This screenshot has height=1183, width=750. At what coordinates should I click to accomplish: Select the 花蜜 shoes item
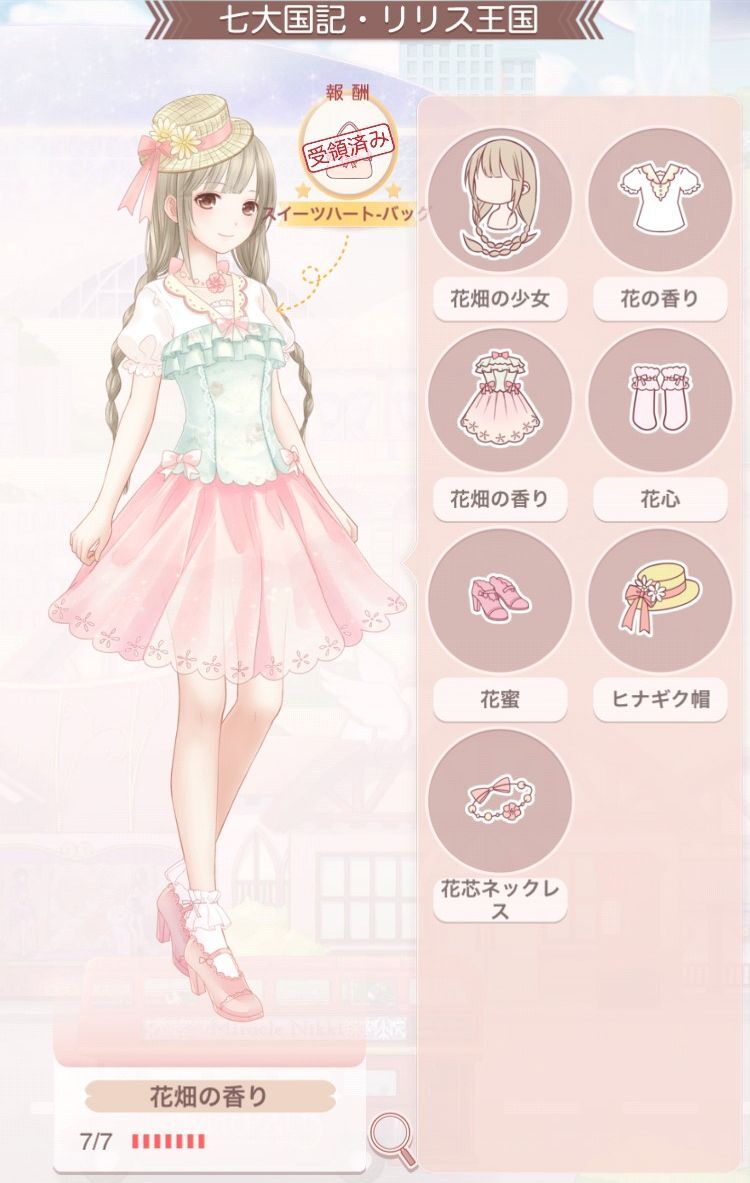tap(499, 600)
